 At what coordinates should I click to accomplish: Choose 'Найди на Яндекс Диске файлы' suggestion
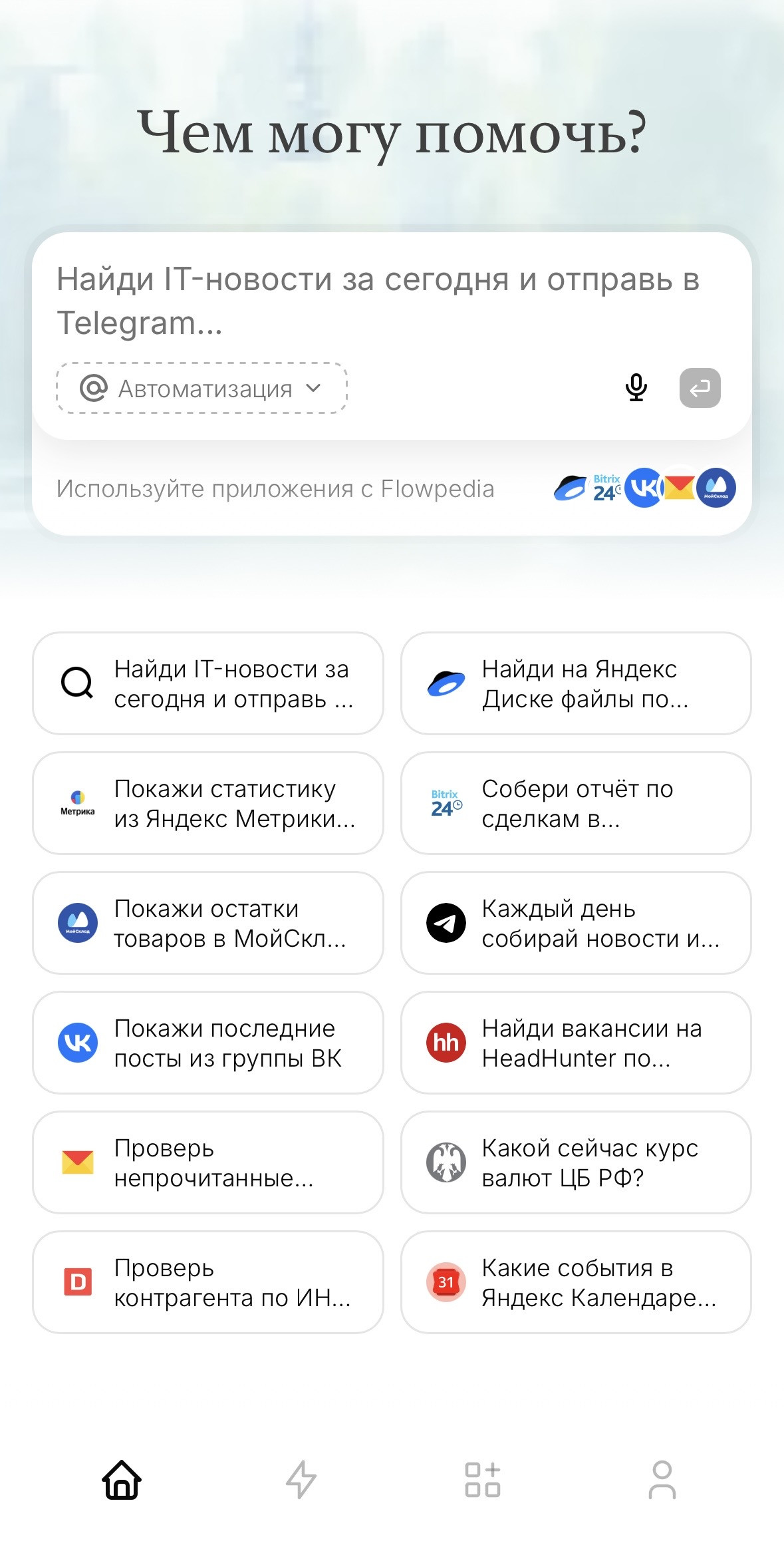pos(576,683)
